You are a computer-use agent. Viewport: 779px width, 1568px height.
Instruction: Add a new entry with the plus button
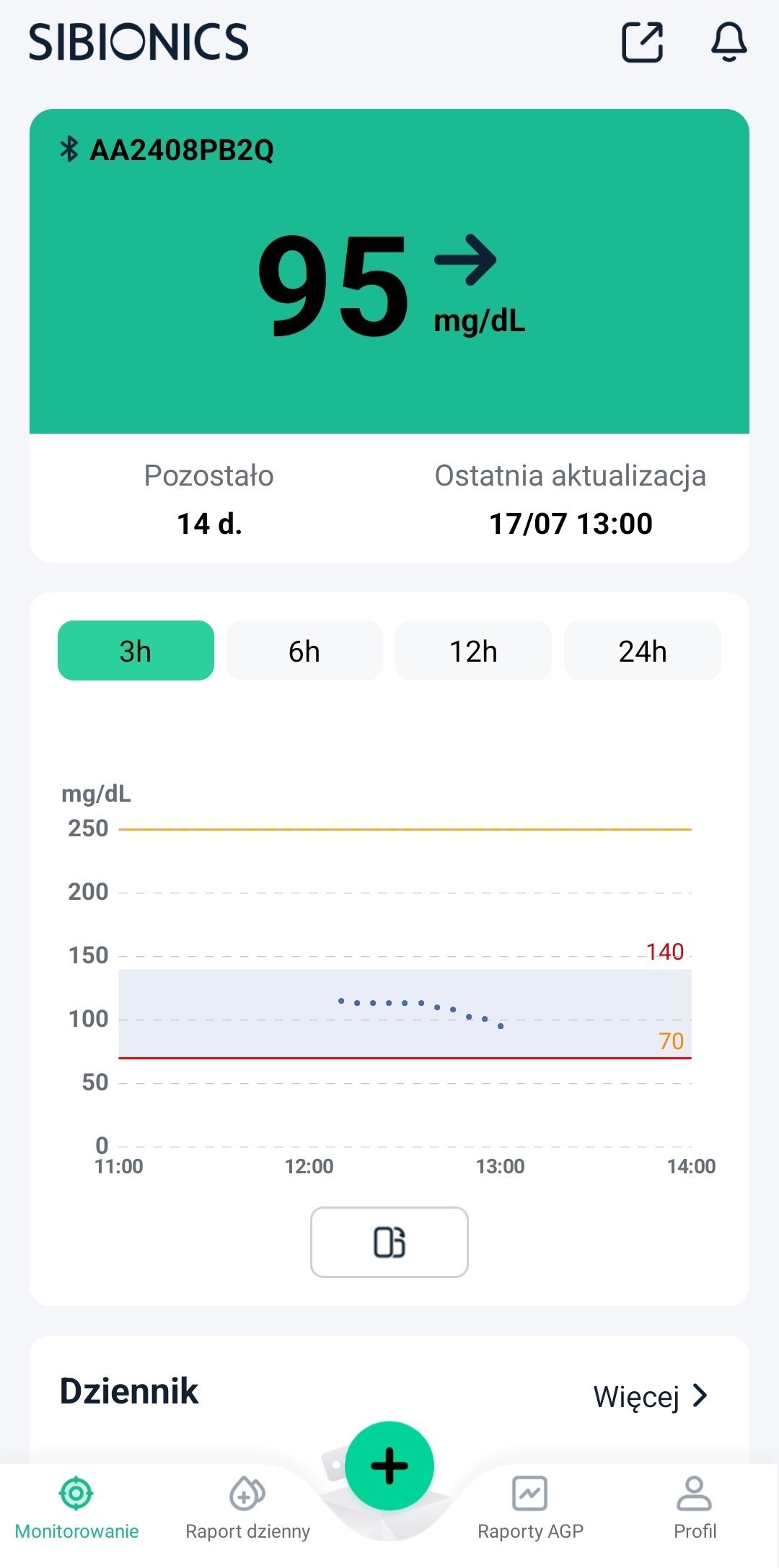tap(389, 1466)
